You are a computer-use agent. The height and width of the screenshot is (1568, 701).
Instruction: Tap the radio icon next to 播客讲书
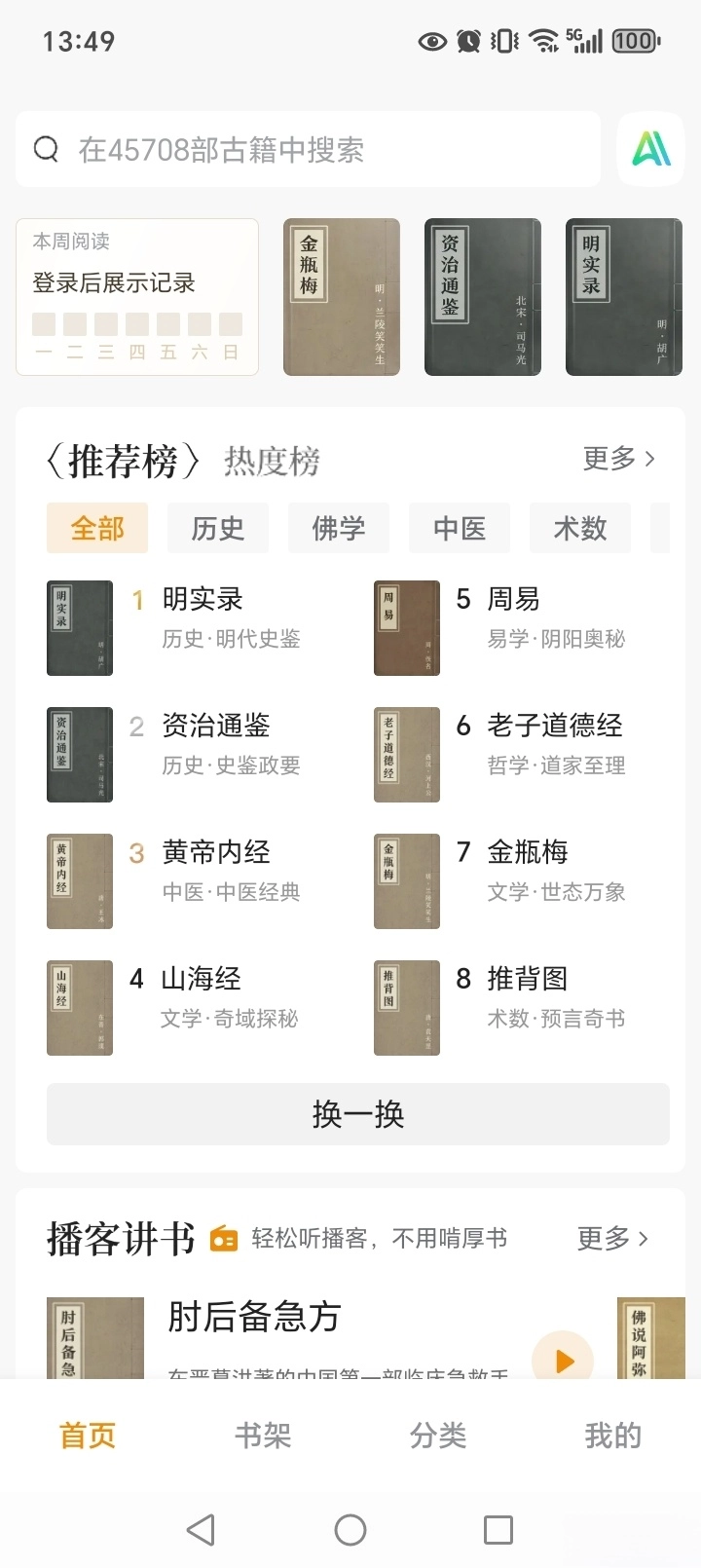[x=224, y=1238]
